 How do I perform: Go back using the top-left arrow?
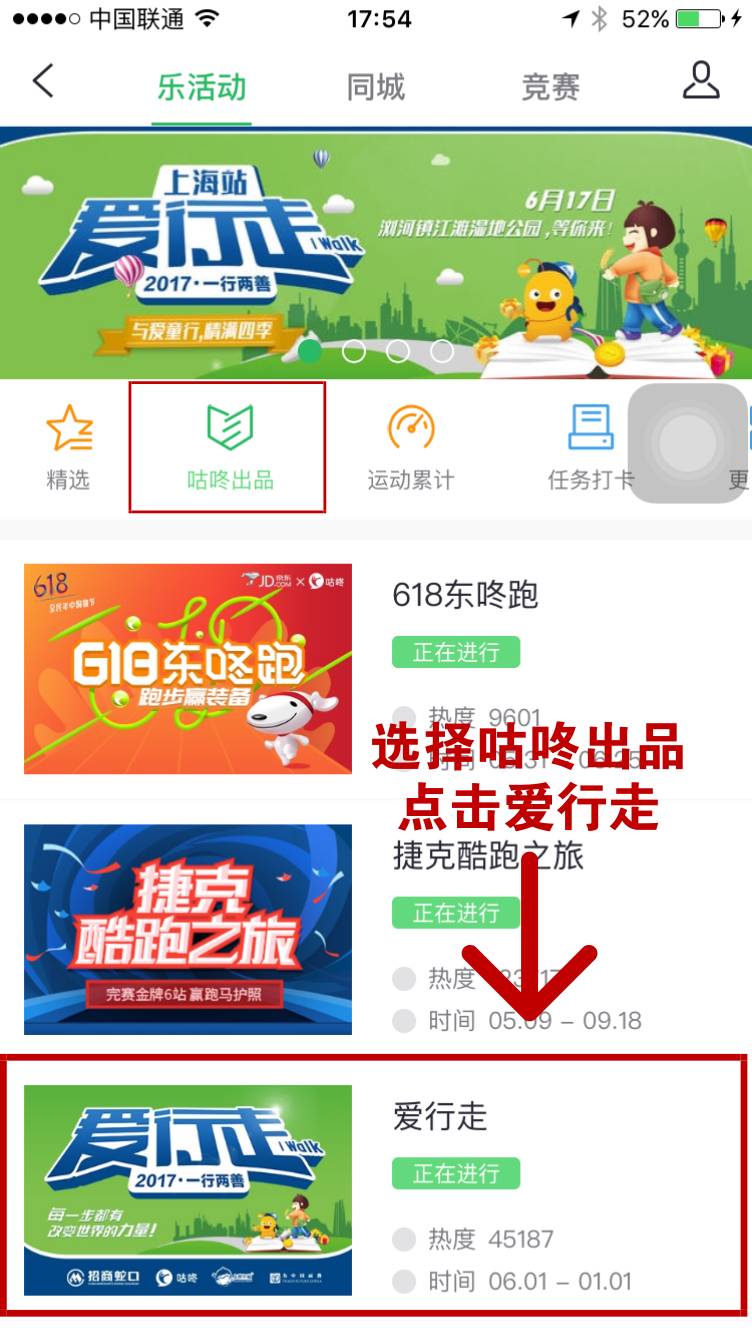pos(42,82)
